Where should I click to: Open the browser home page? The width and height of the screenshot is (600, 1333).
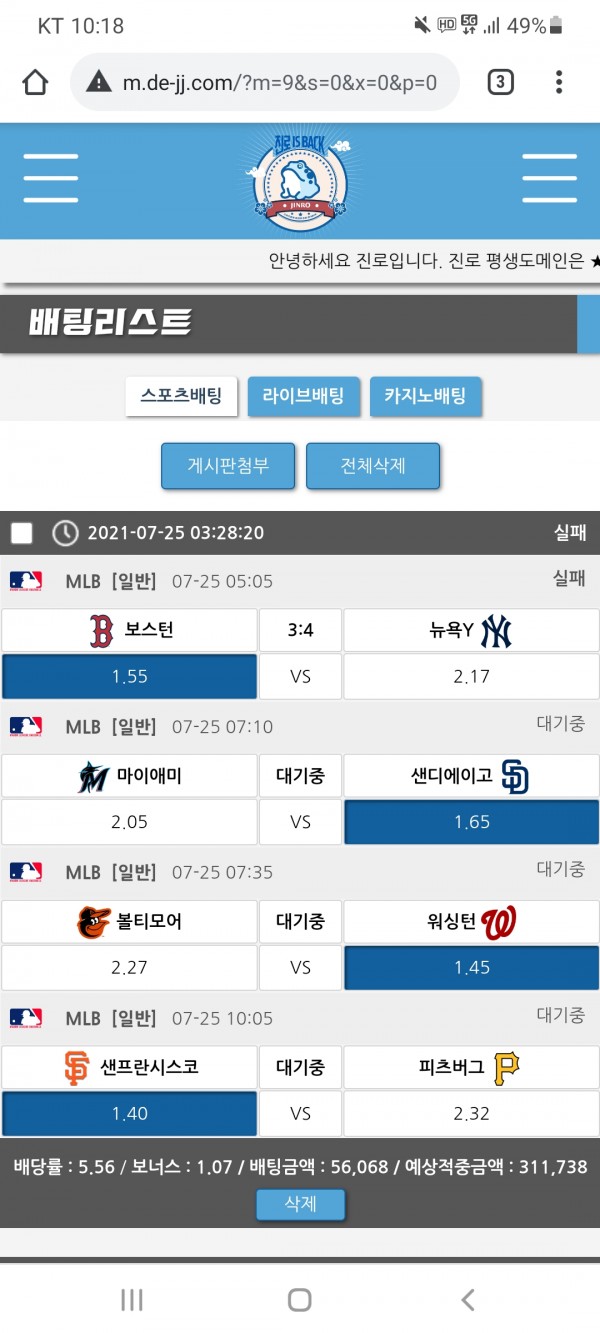[x=36, y=82]
